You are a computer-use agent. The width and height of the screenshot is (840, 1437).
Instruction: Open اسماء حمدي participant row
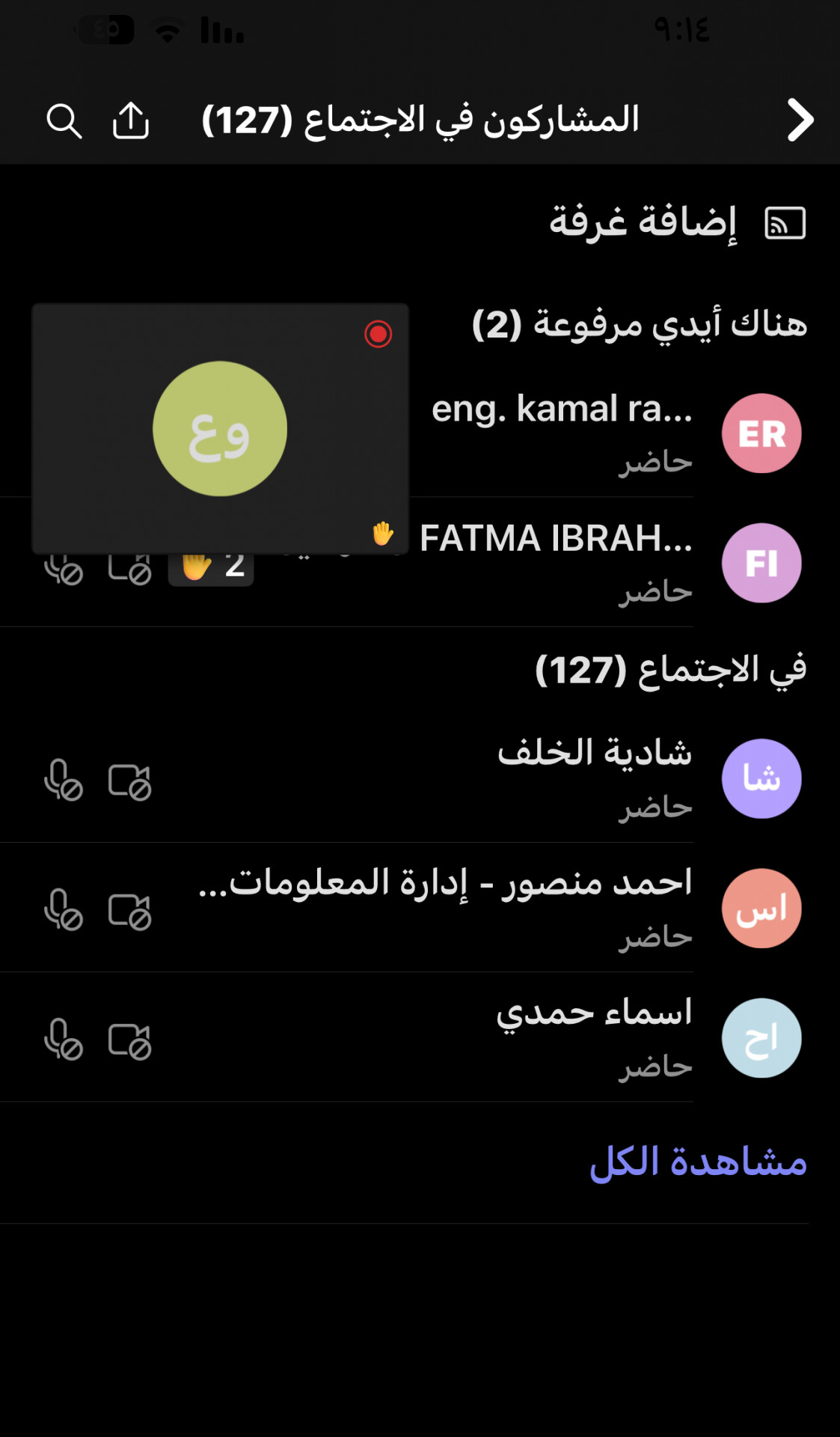pyautogui.click(x=420, y=1037)
